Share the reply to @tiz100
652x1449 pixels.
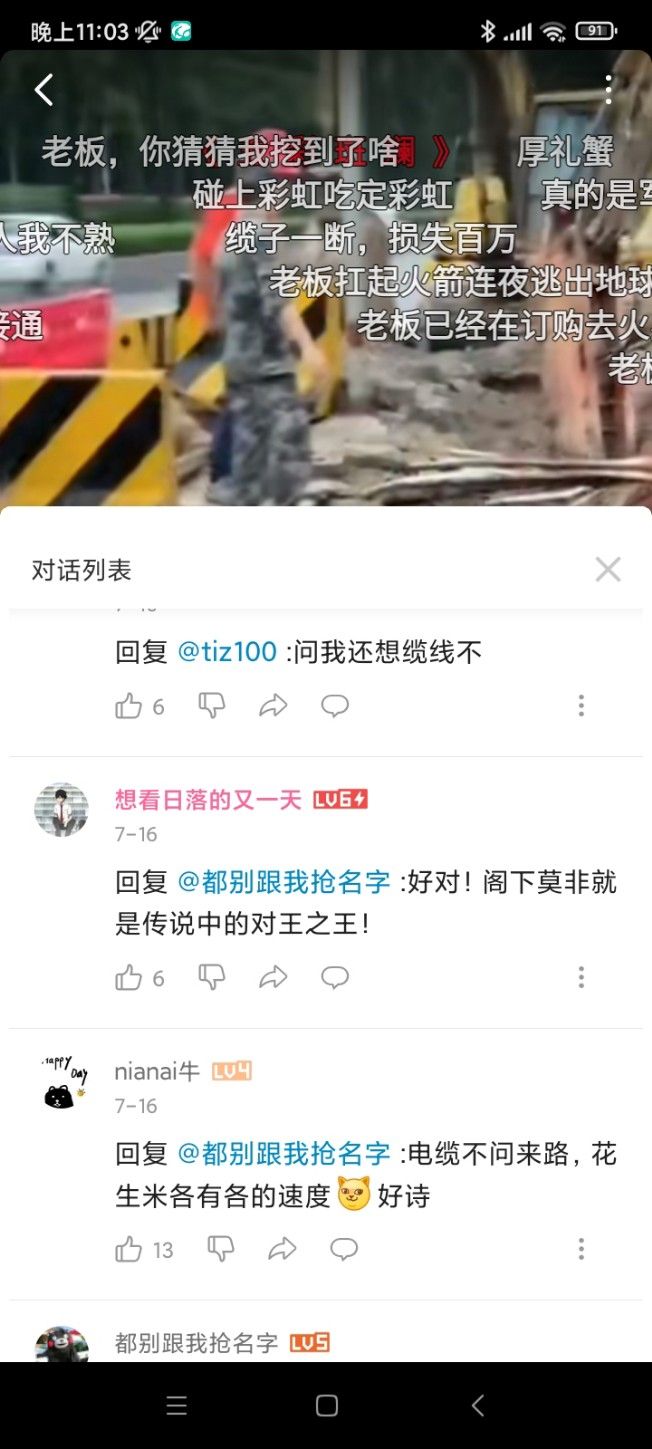click(x=273, y=706)
